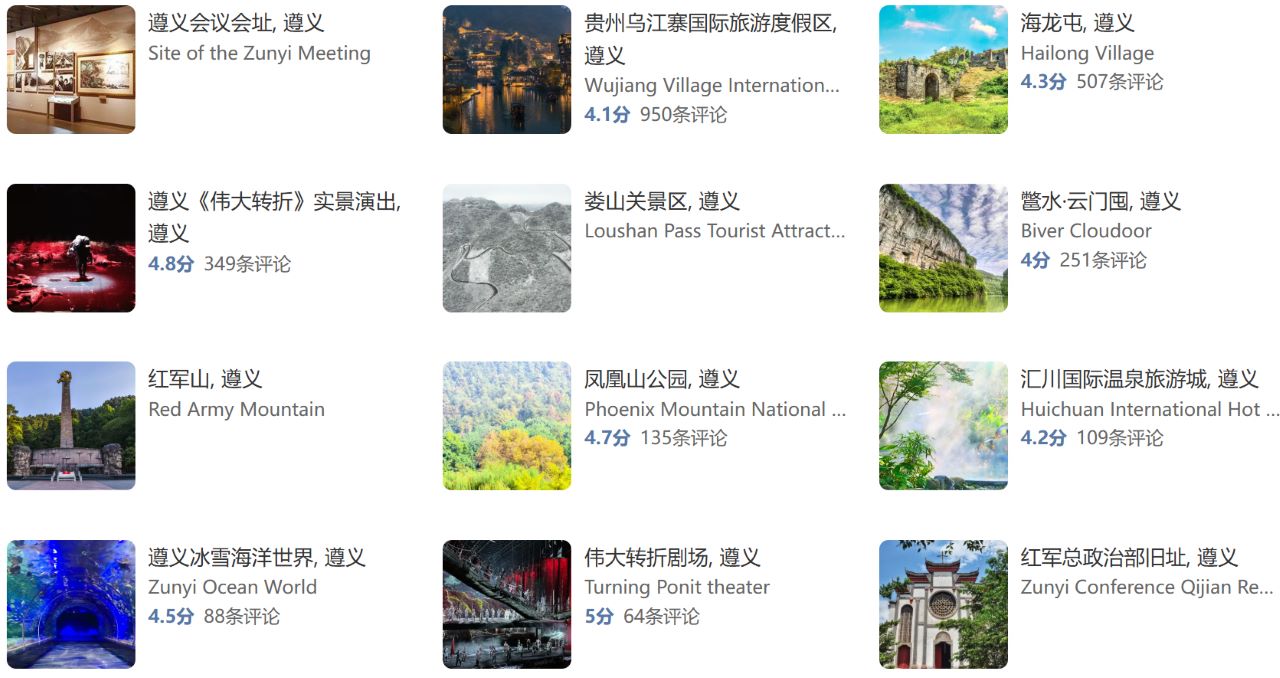Open the Site of the Zunyi Meeting card
1280x678 pixels.
pyautogui.click(x=236, y=23)
